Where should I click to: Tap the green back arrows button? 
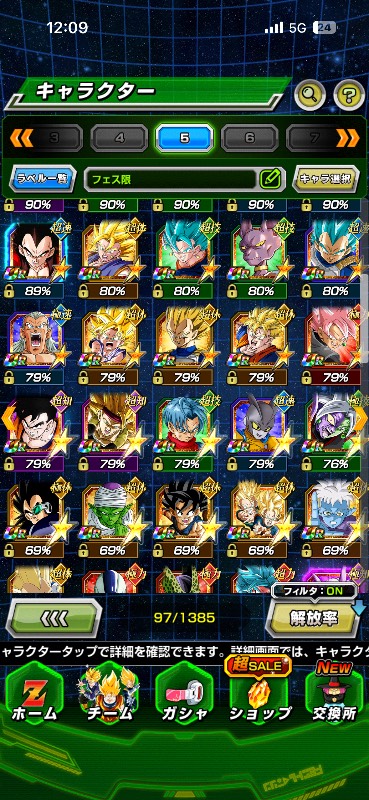(54, 618)
